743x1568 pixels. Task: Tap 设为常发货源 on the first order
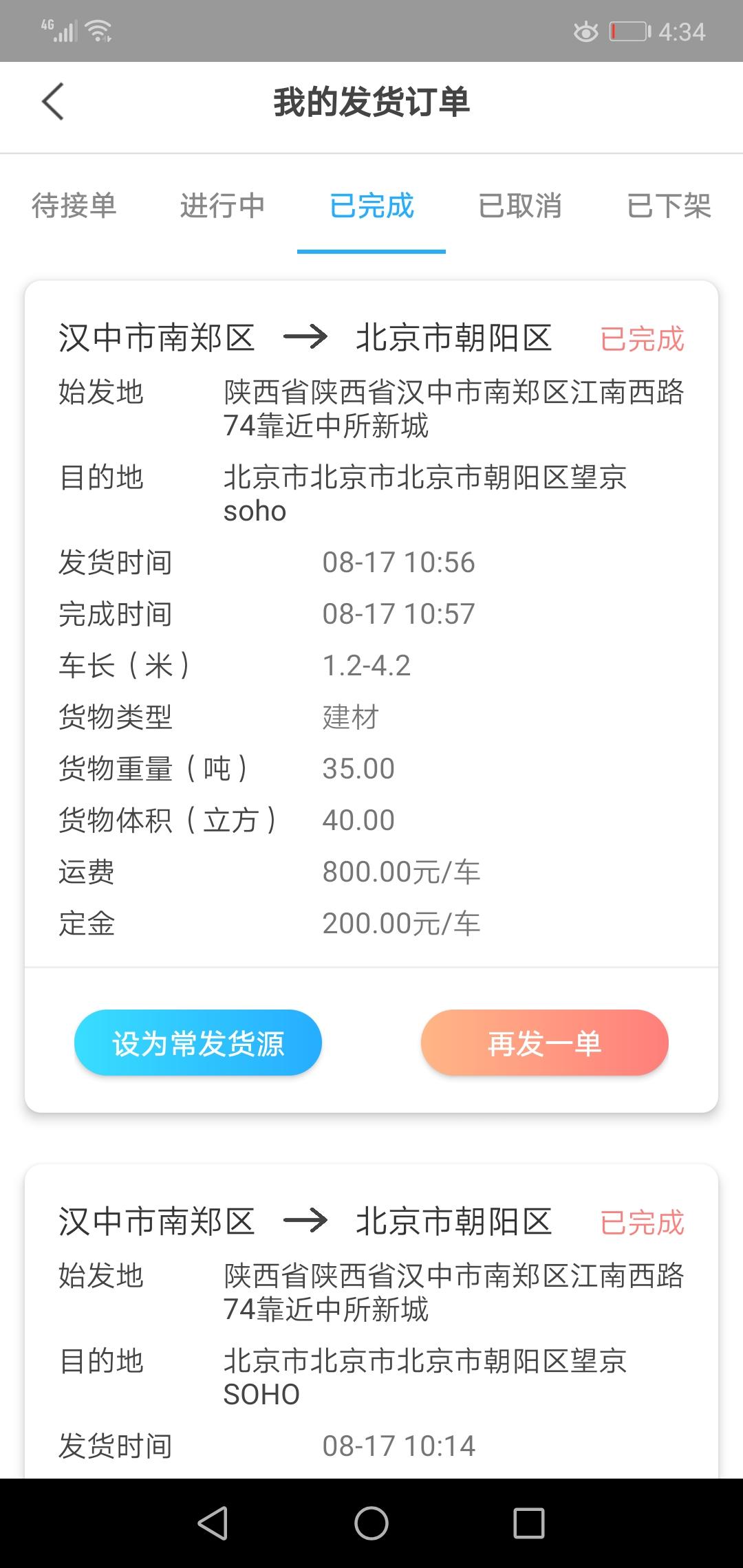click(198, 1042)
